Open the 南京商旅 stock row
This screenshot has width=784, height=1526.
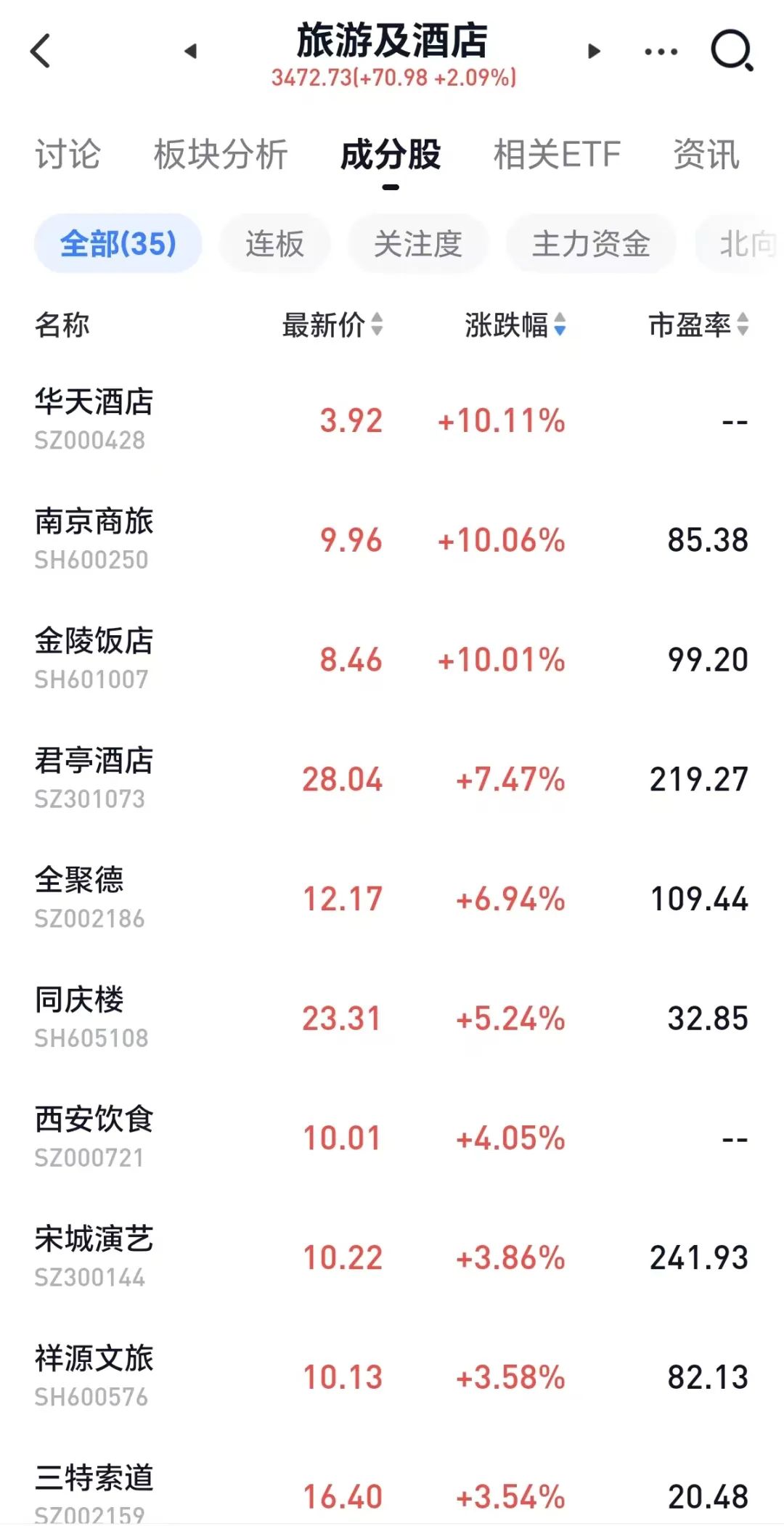[x=392, y=540]
